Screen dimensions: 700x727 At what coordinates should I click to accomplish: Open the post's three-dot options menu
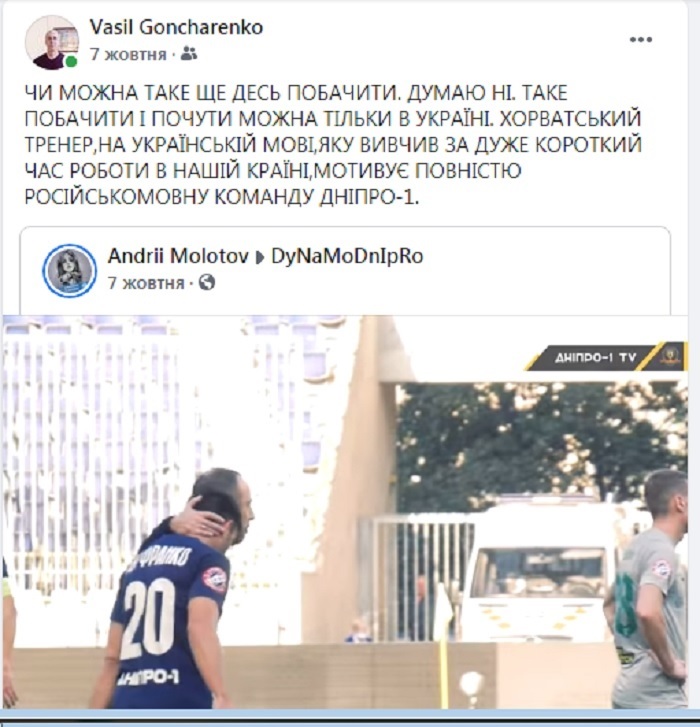pos(640,40)
